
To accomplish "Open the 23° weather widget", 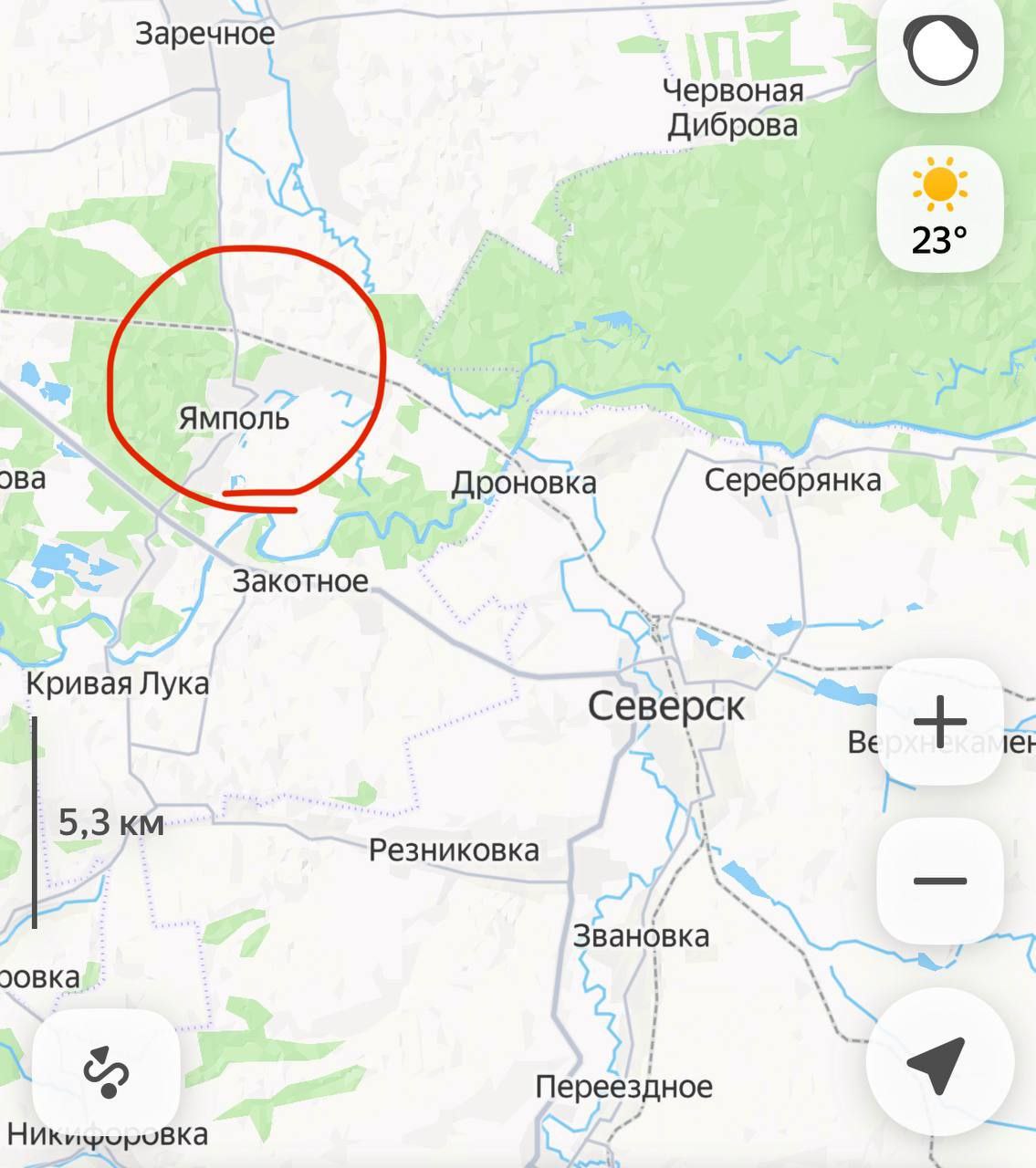I will [939, 209].
